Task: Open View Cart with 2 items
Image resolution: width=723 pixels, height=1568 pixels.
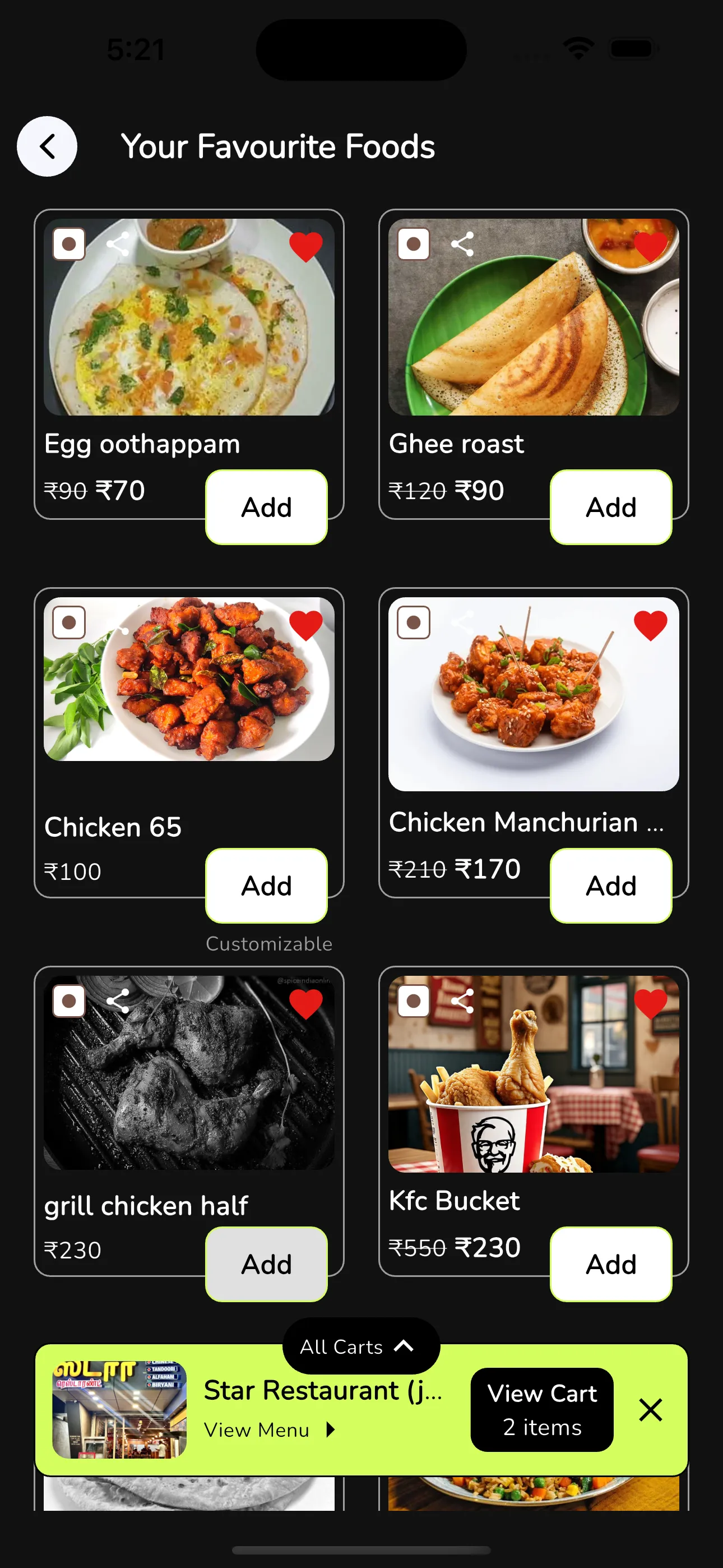Action: (541, 1410)
